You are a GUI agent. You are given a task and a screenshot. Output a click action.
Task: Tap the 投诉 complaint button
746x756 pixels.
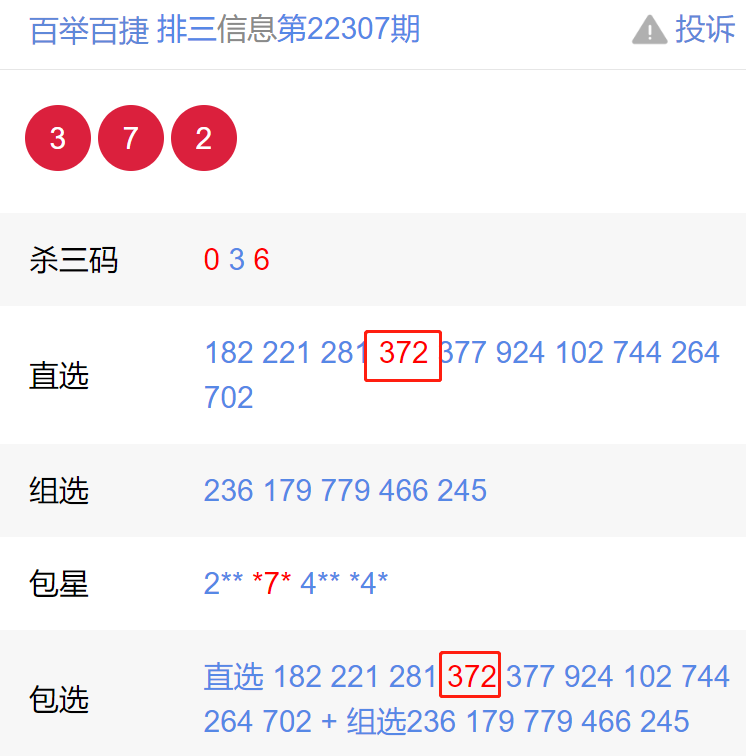685,30
